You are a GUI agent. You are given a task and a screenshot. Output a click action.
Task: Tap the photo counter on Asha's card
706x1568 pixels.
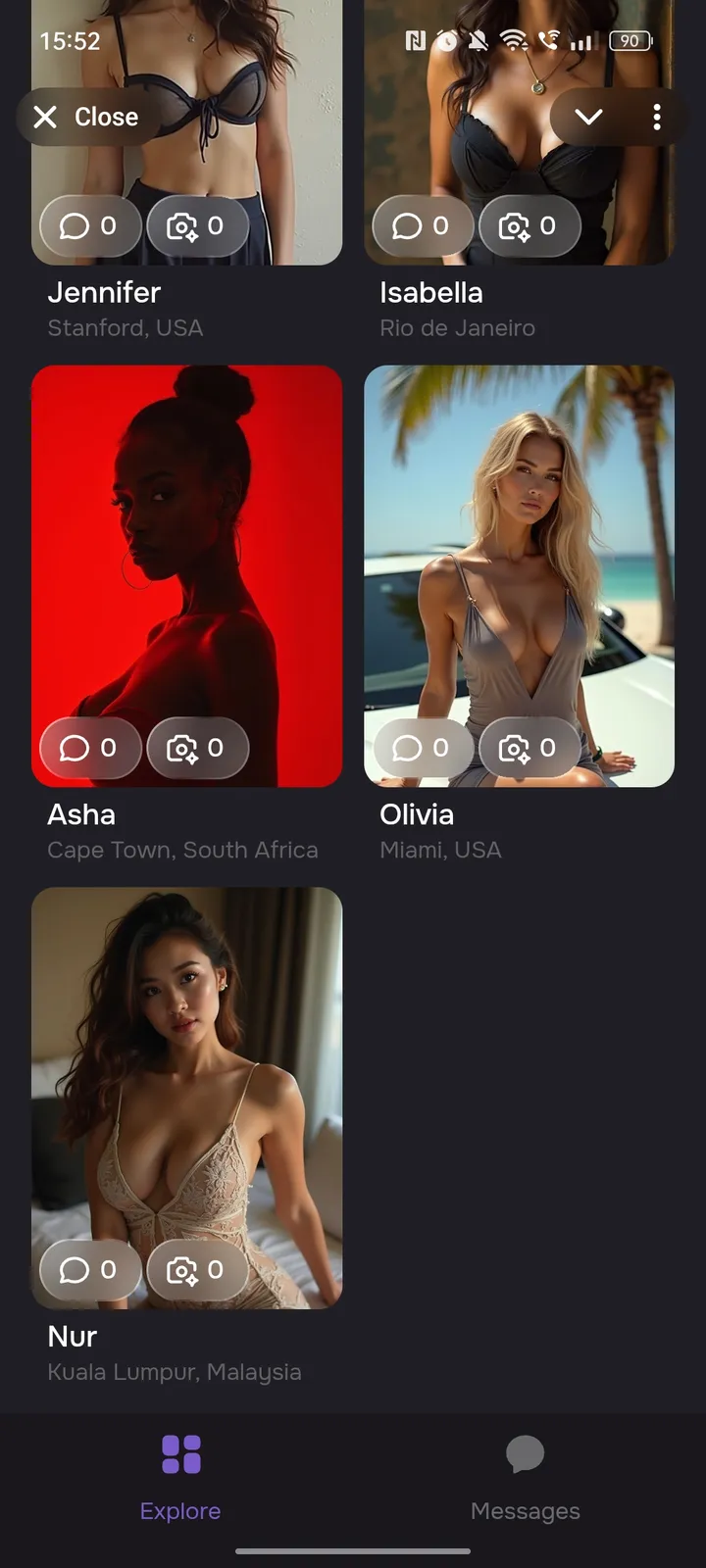[197, 749]
